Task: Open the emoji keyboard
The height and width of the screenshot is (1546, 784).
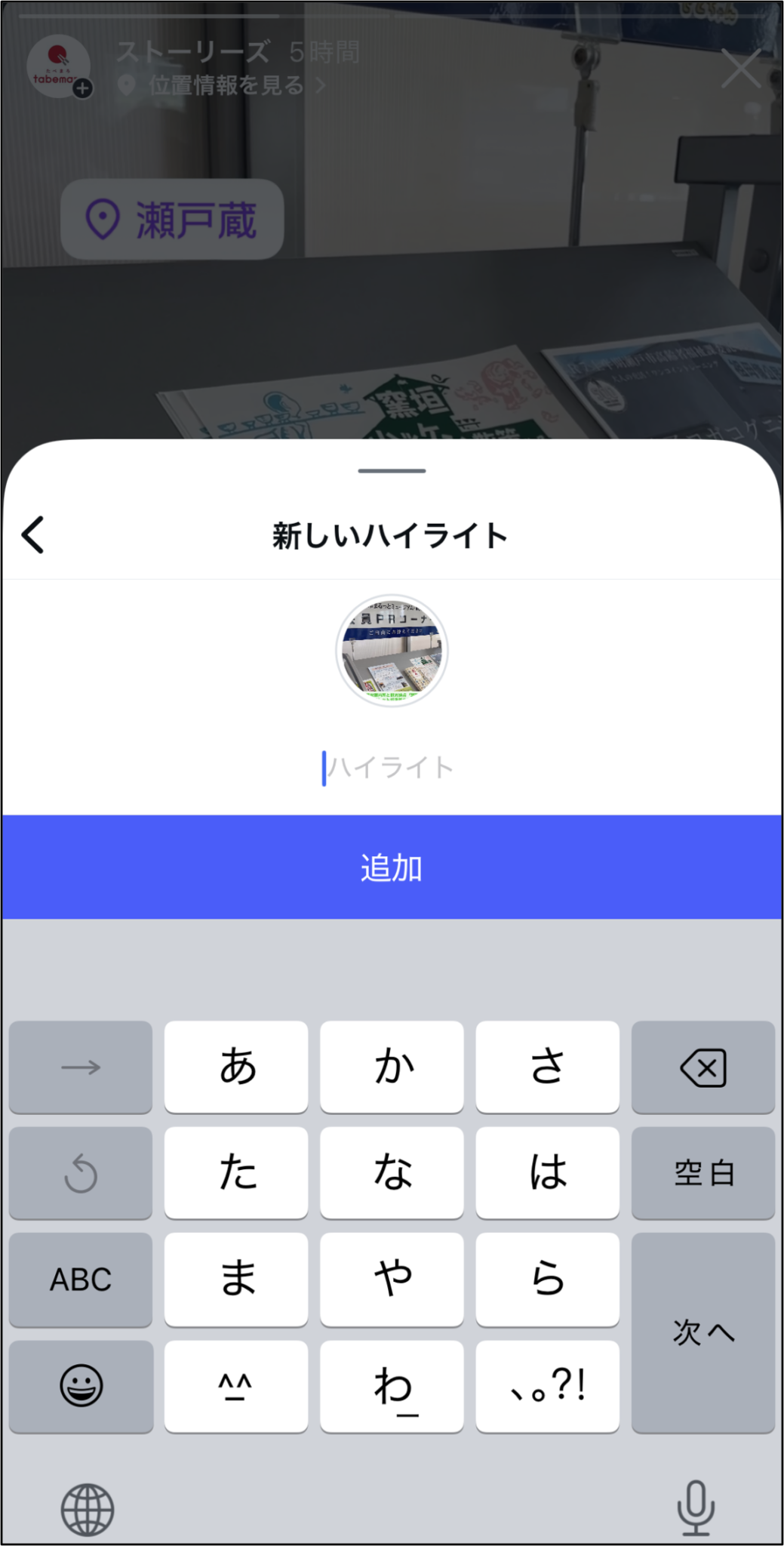Action: click(81, 1386)
